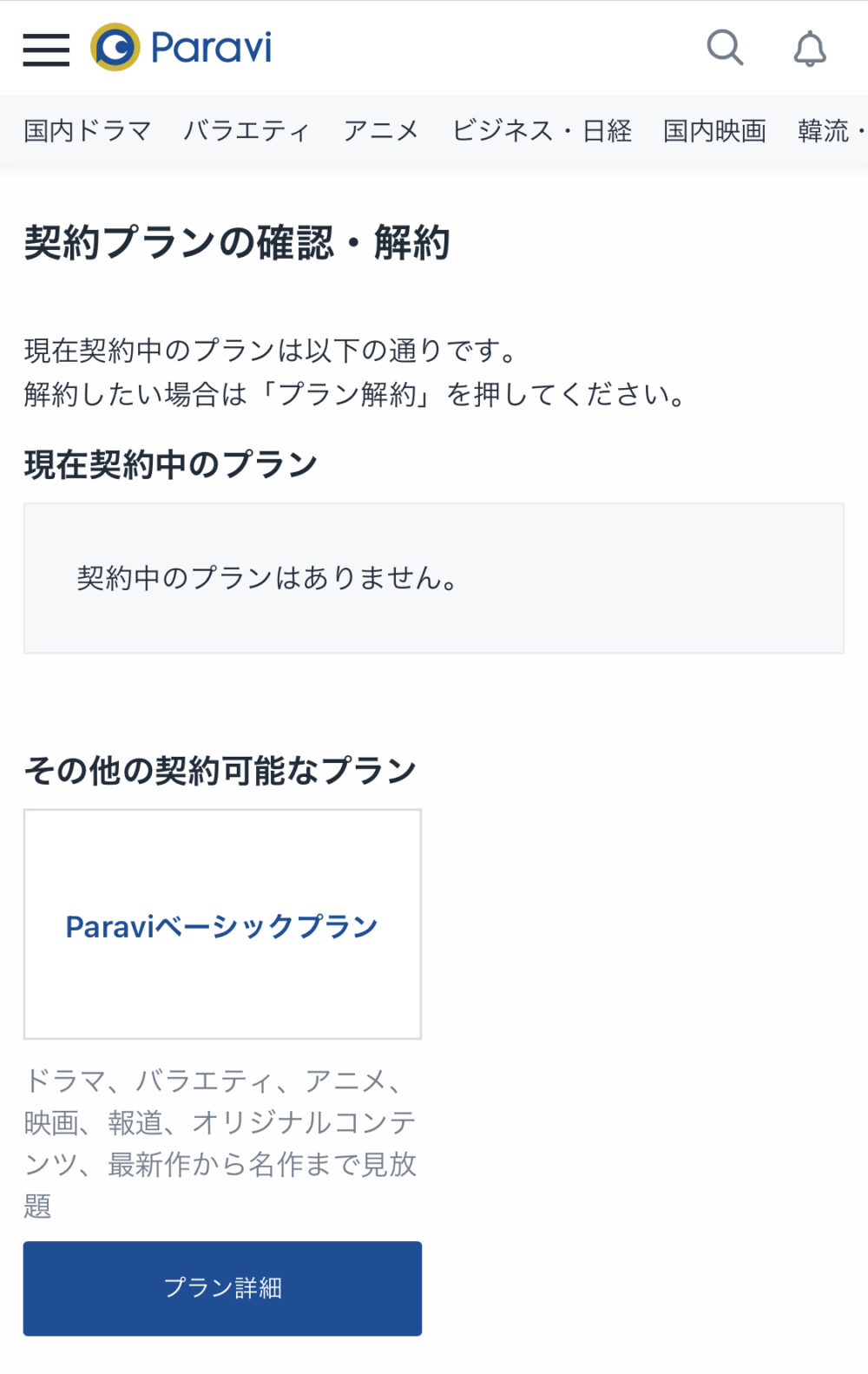Open the Paraviベーシックプラン card
The height and width of the screenshot is (1374, 868).
point(222,924)
